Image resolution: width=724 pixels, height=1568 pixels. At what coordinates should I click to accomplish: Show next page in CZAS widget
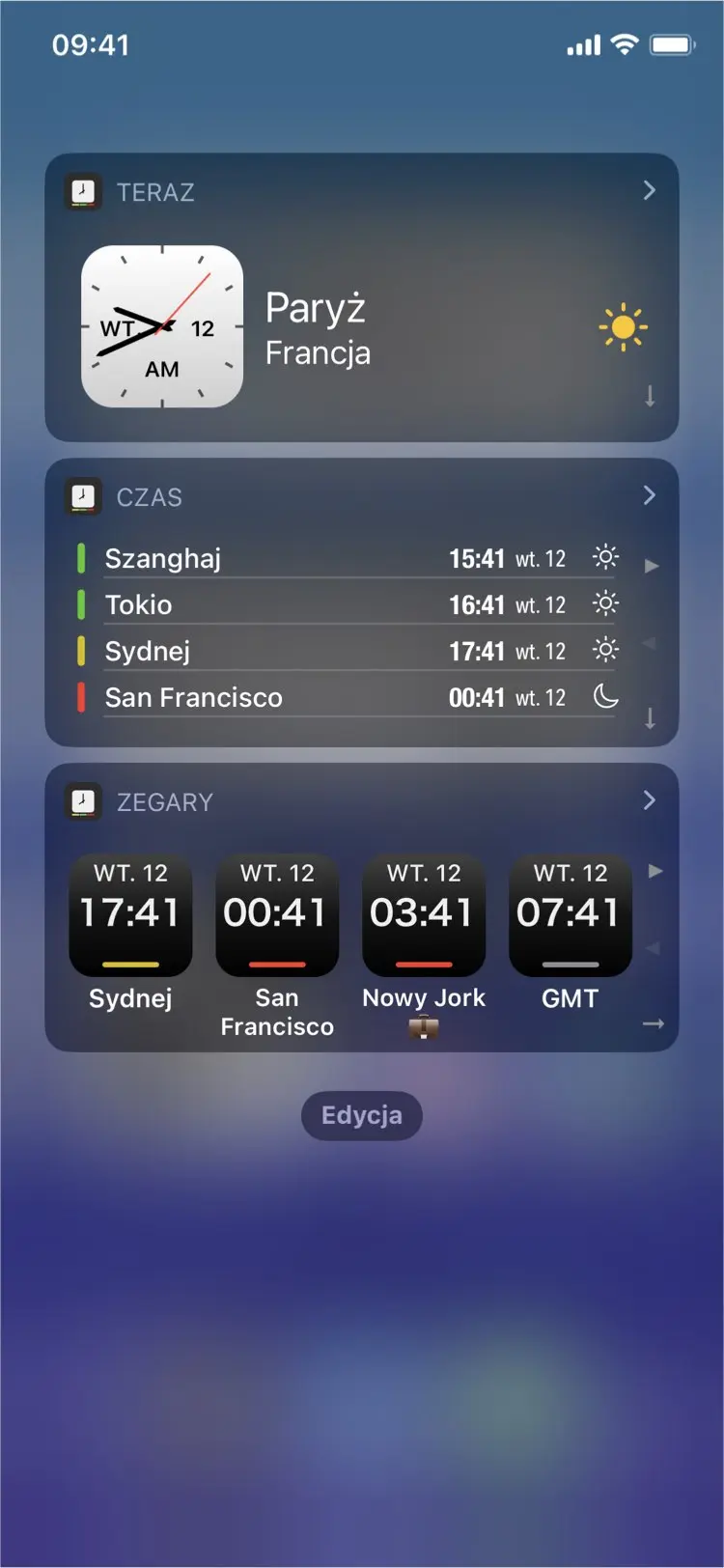click(652, 566)
